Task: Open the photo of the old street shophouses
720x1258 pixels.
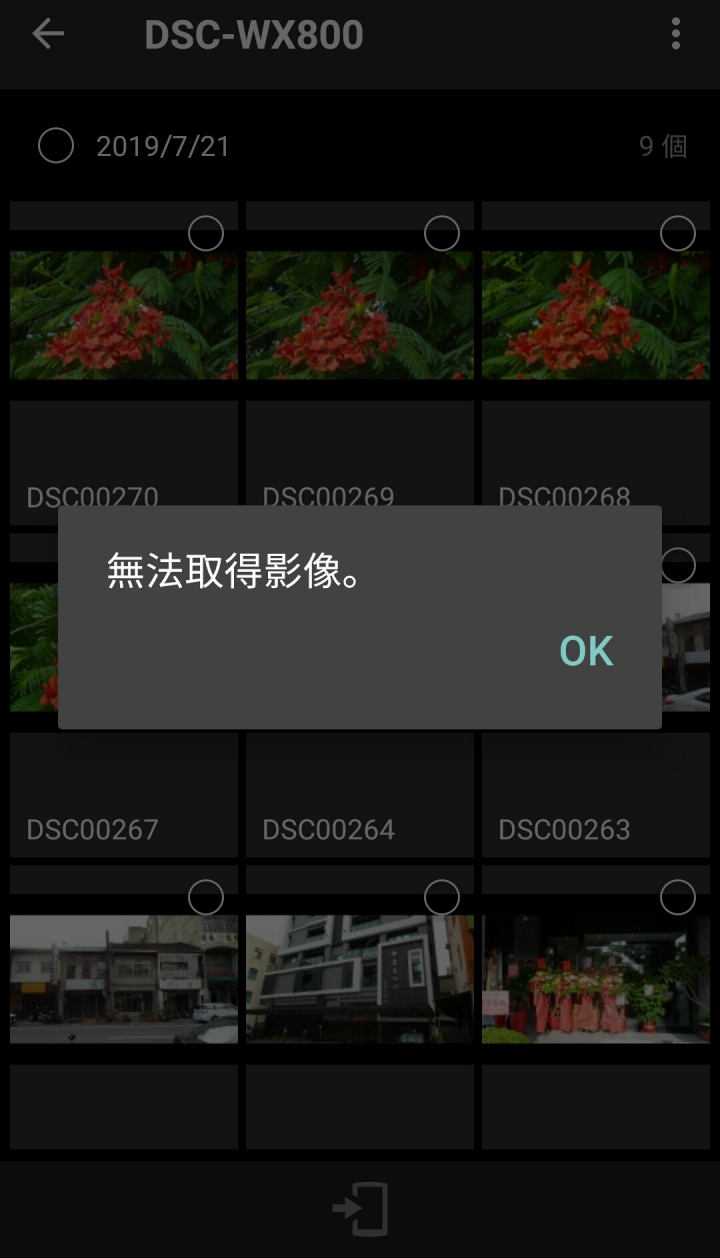Action: coord(124,979)
